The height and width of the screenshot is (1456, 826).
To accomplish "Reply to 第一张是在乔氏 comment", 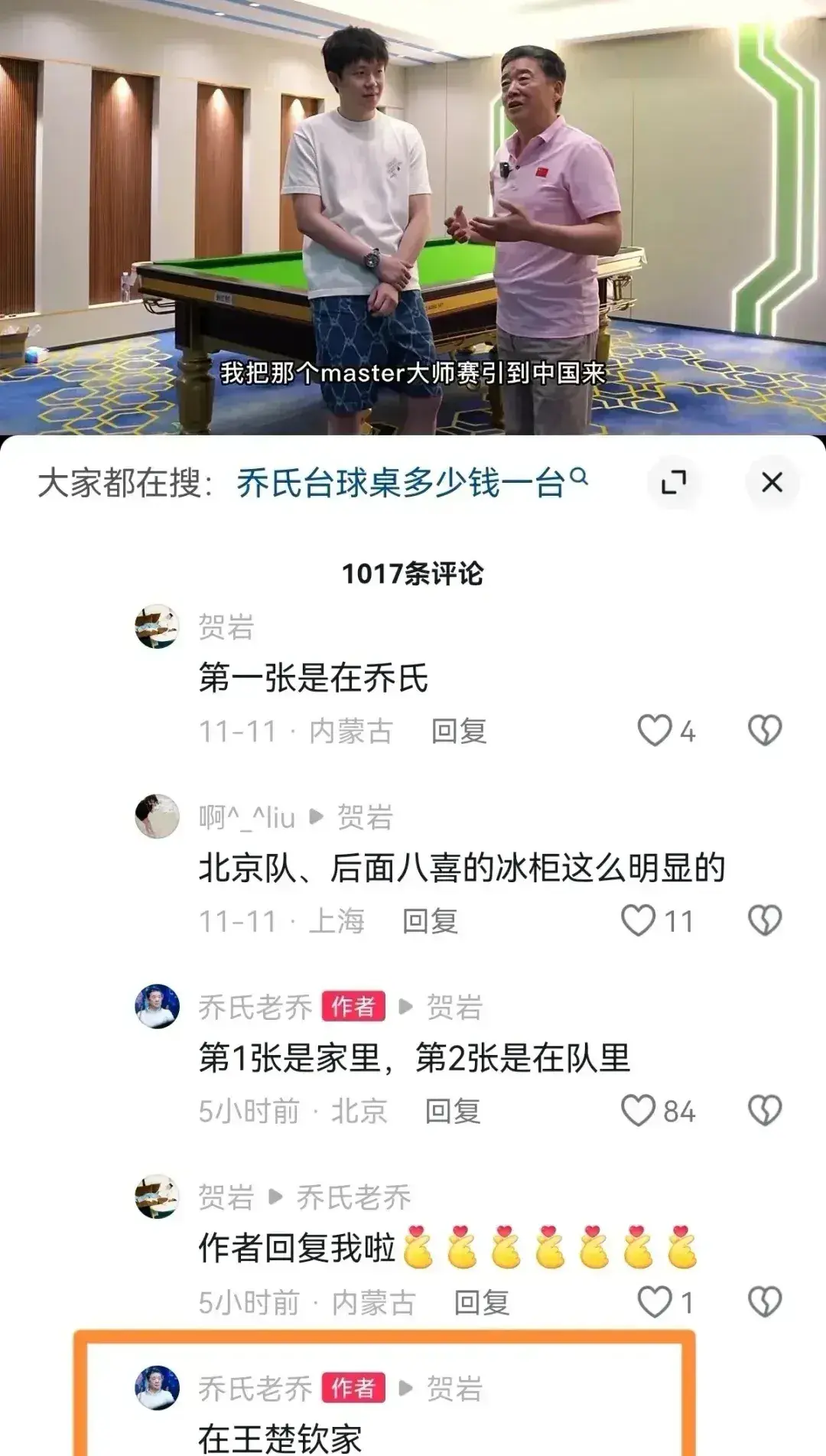I will [x=459, y=731].
